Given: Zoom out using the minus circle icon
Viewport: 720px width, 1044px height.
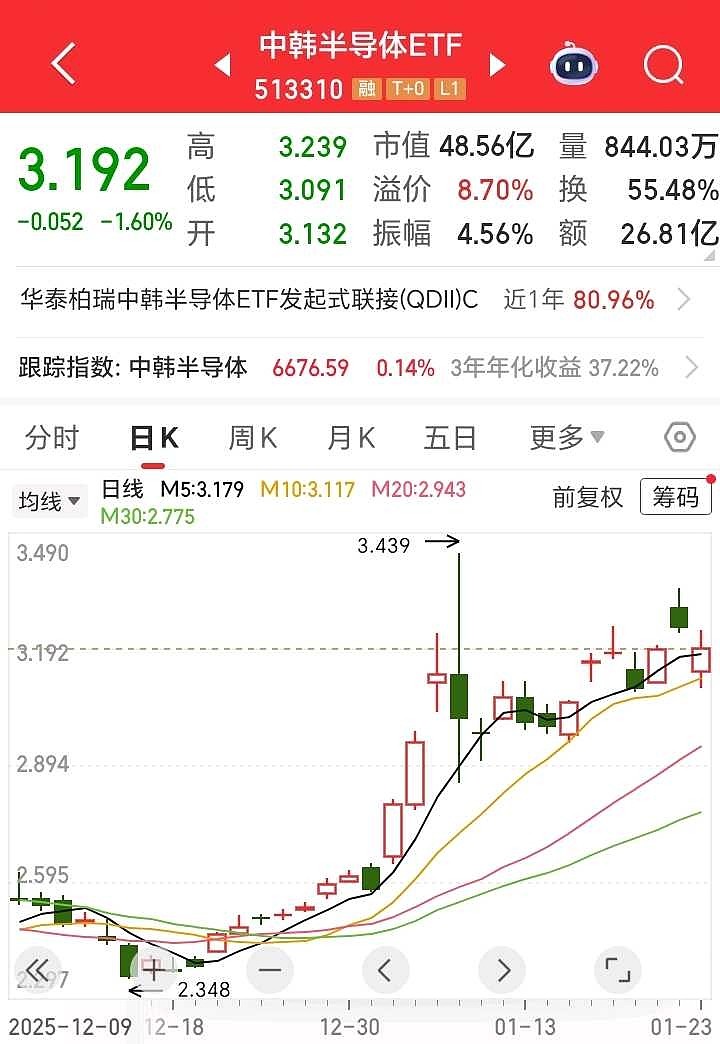Looking at the screenshot, I should [x=269, y=969].
